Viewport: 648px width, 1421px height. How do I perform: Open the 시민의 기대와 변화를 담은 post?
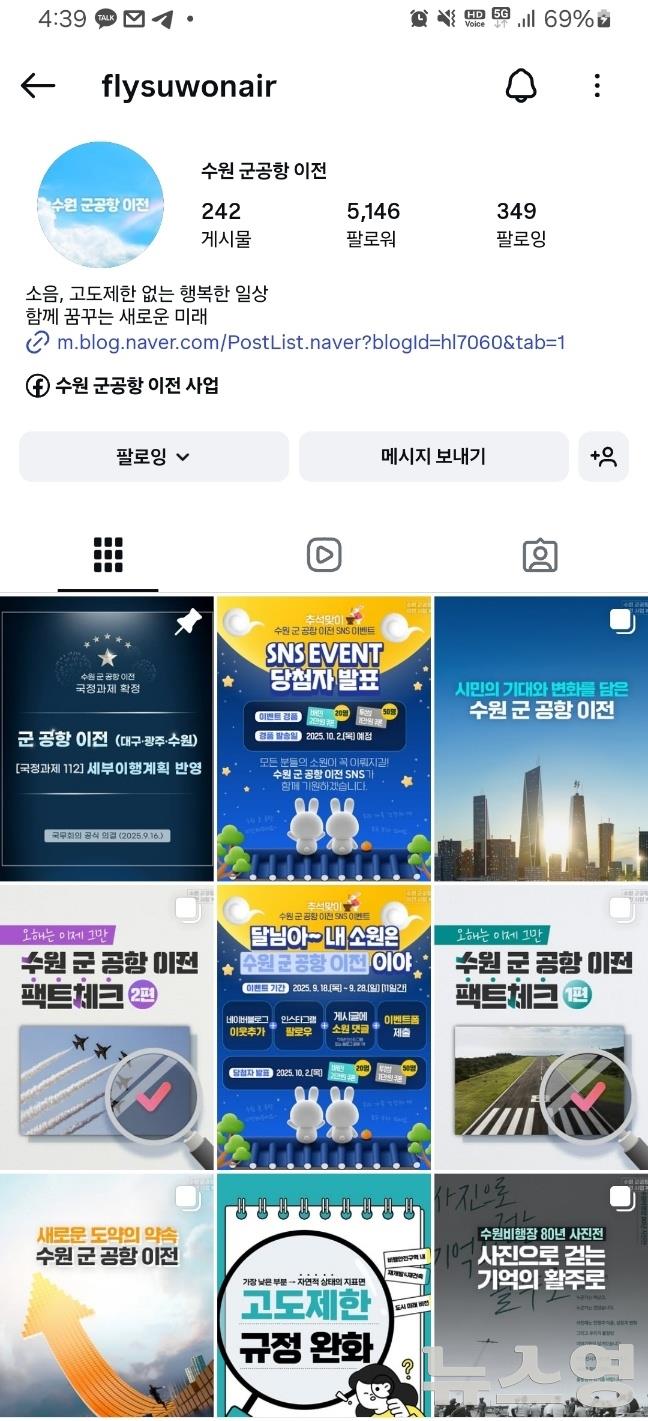(x=541, y=738)
